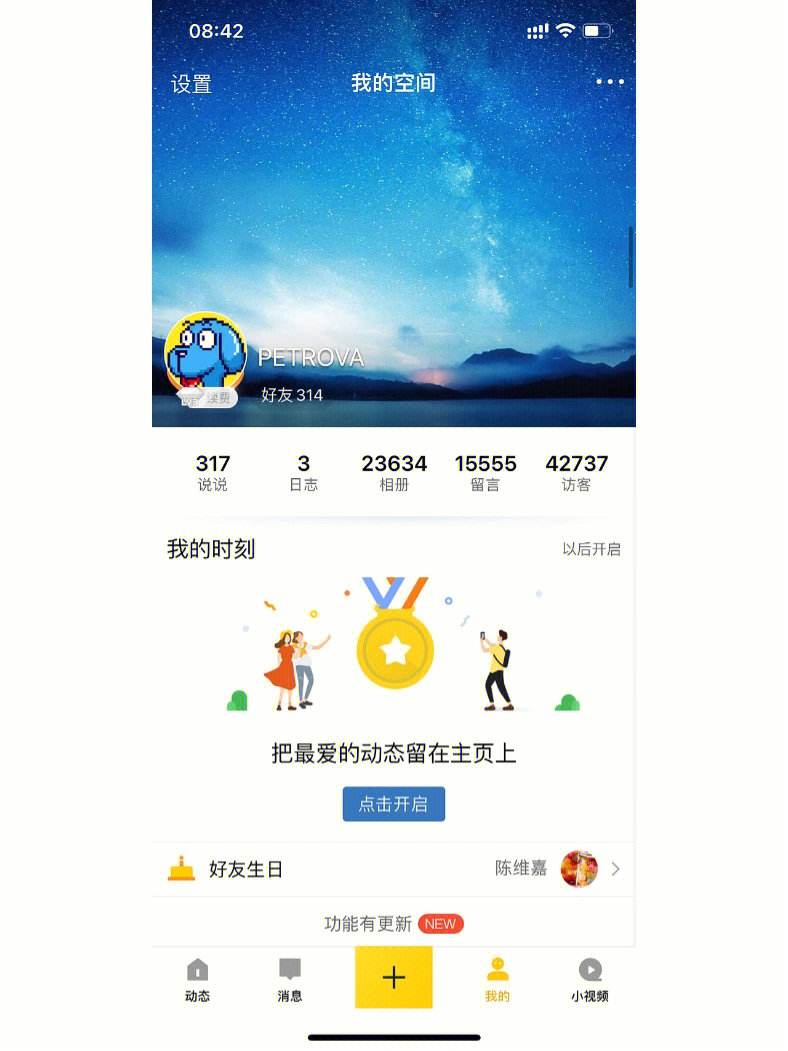Switch to the 我的 tab

(497, 980)
